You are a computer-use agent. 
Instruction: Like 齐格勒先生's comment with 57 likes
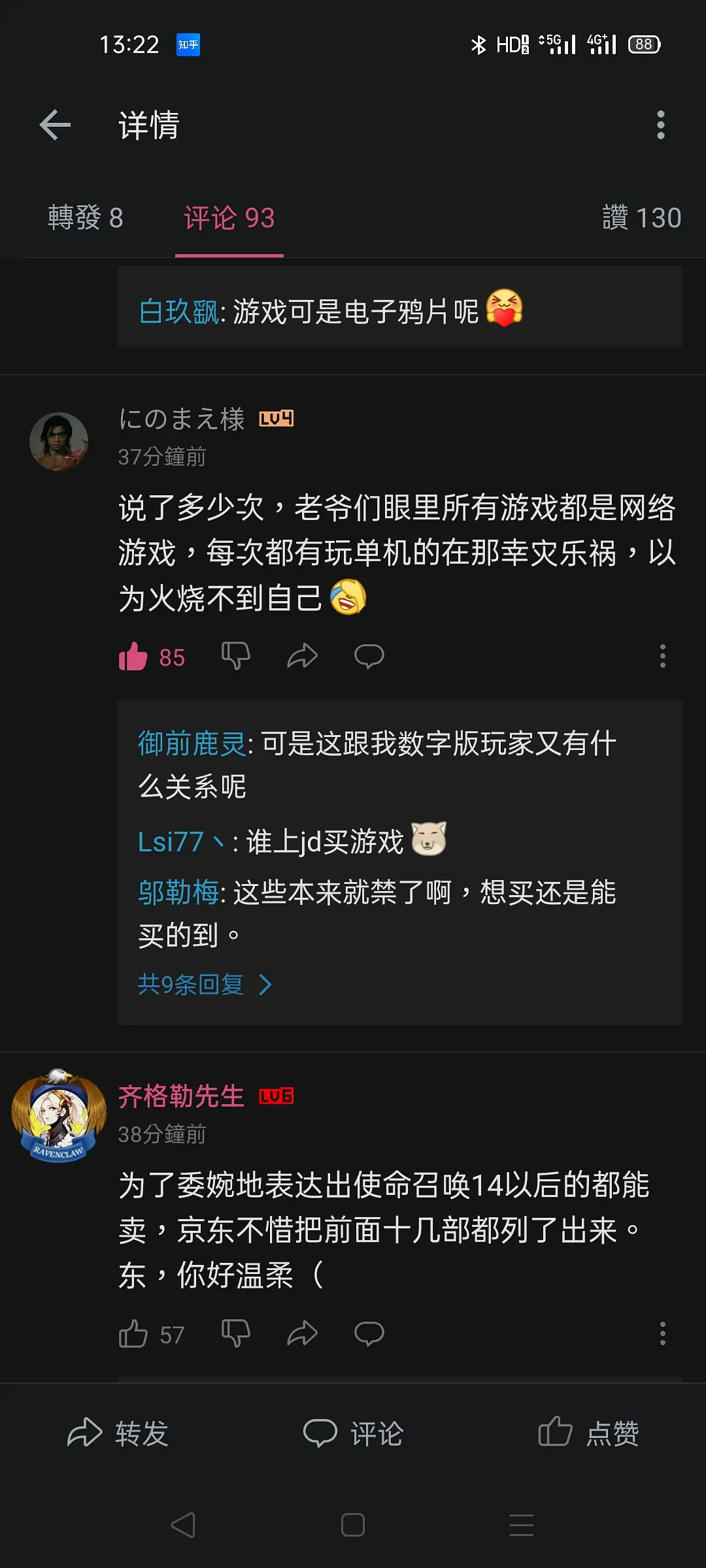click(x=133, y=1334)
